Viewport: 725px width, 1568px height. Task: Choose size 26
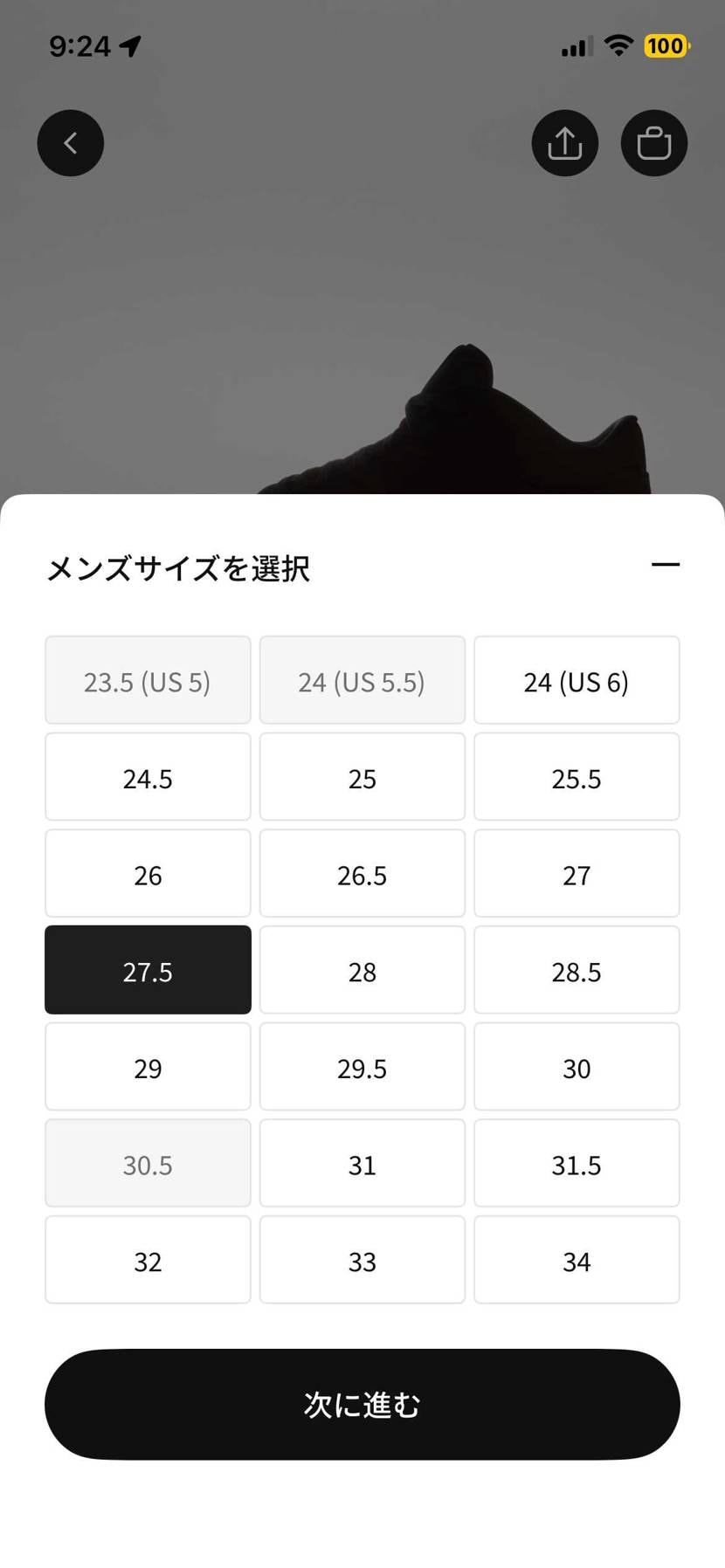(148, 873)
